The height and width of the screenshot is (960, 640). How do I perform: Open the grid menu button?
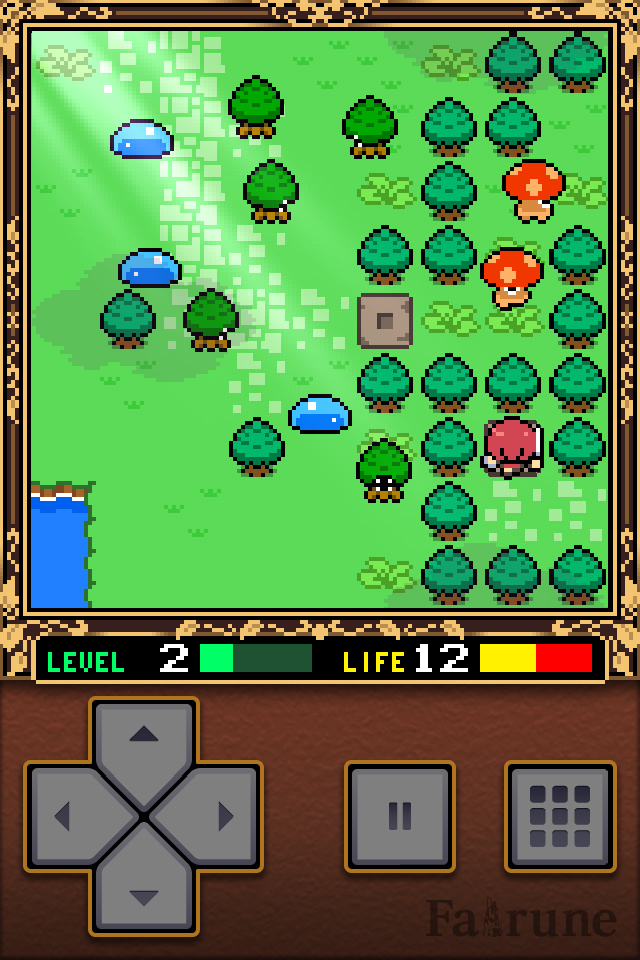559,816
